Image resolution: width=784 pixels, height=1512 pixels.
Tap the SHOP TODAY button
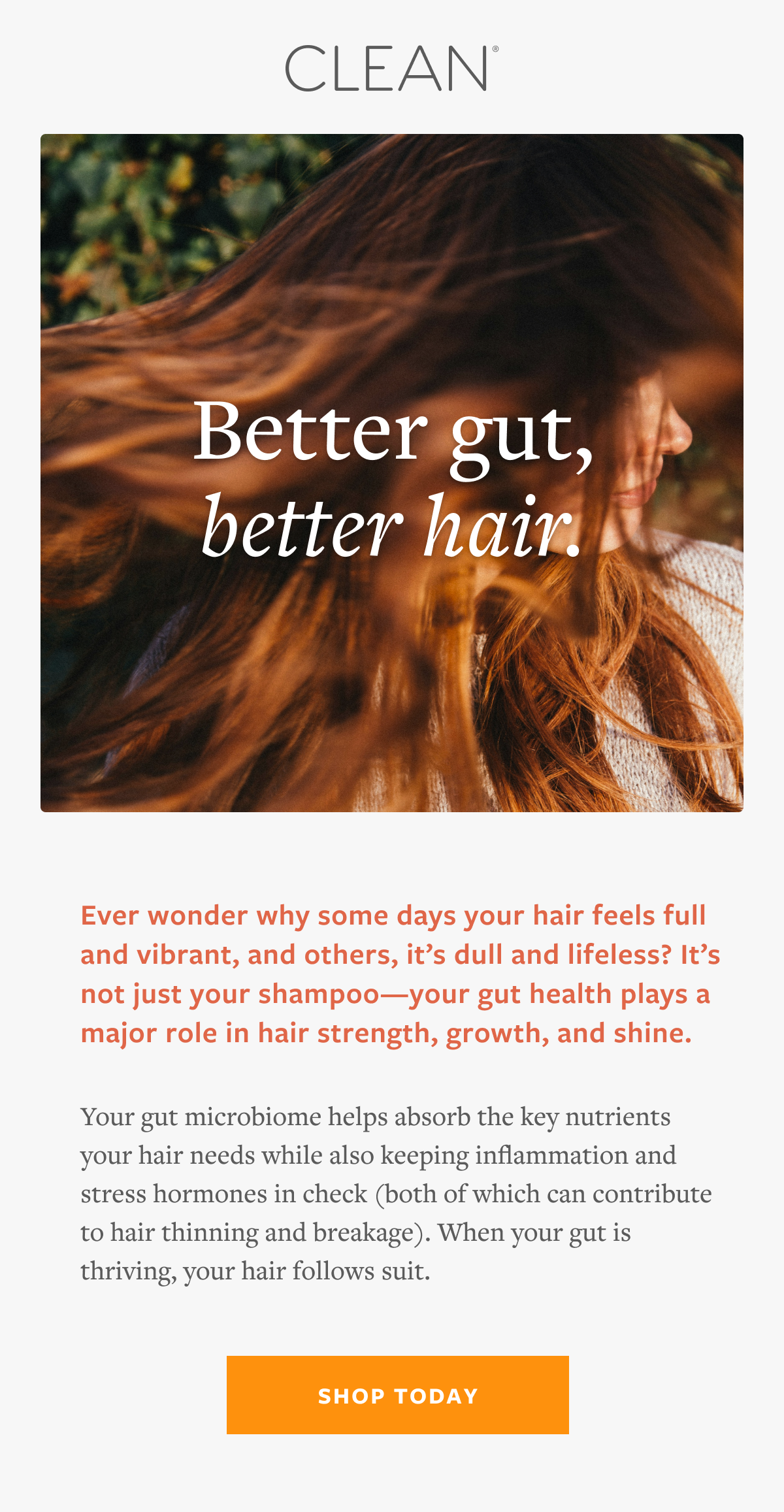tap(397, 1395)
